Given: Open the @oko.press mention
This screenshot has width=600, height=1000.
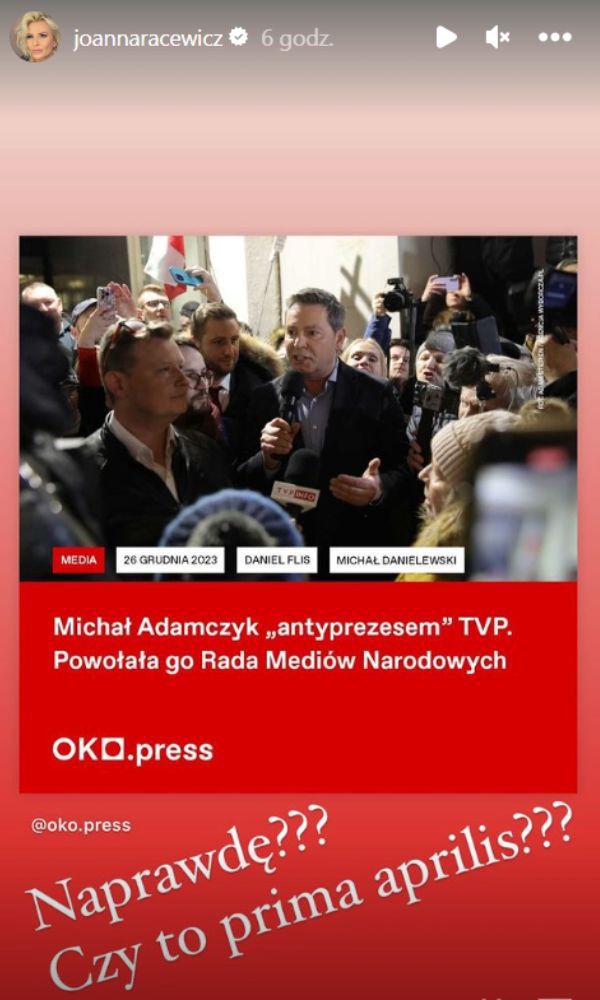Looking at the screenshot, I should pos(81,825).
